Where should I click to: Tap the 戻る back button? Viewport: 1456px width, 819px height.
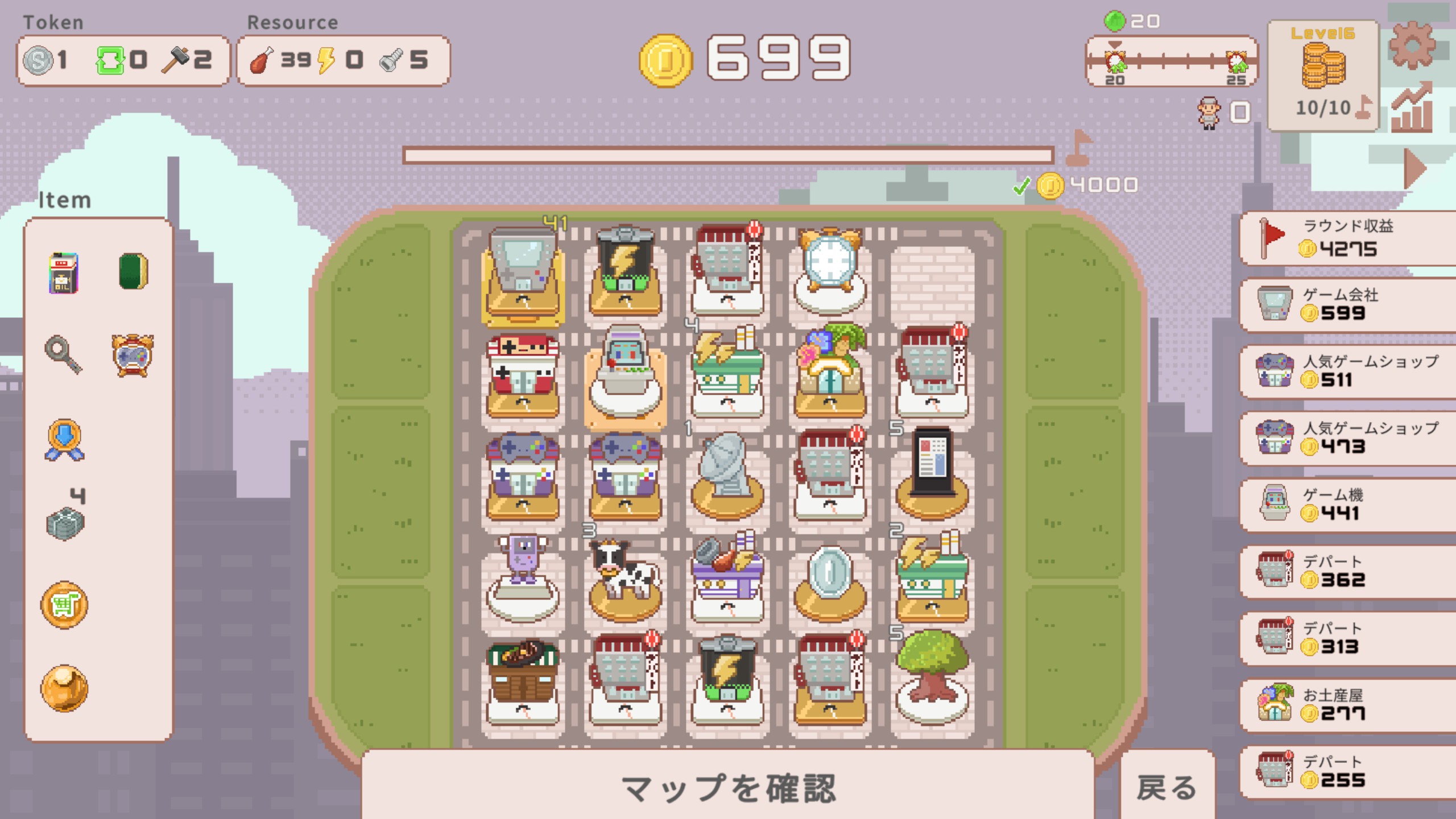[x=1167, y=787]
